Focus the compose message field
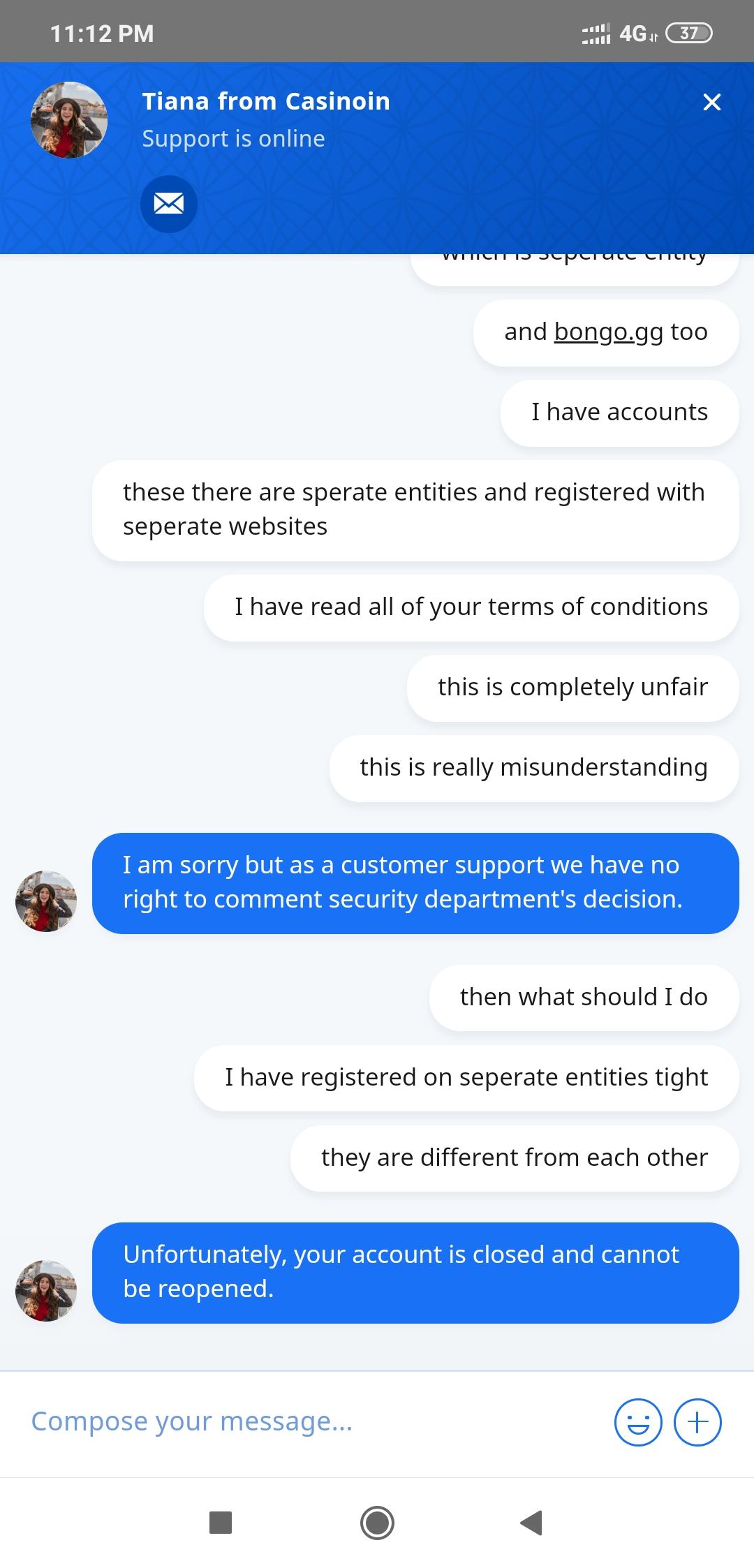This screenshot has width=754, height=1568. tap(307, 1421)
